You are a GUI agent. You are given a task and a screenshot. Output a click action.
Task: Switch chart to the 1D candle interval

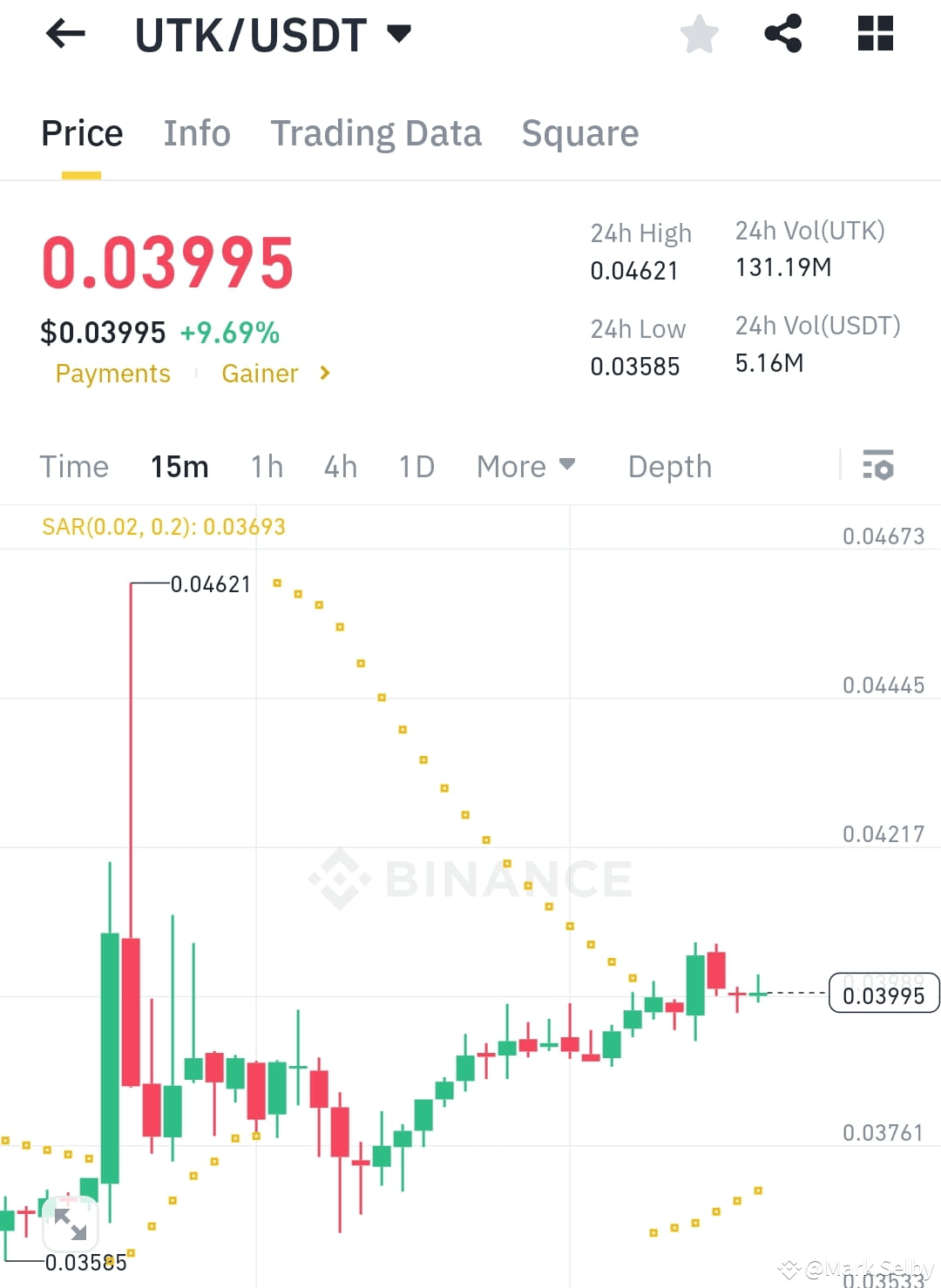[416, 467]
